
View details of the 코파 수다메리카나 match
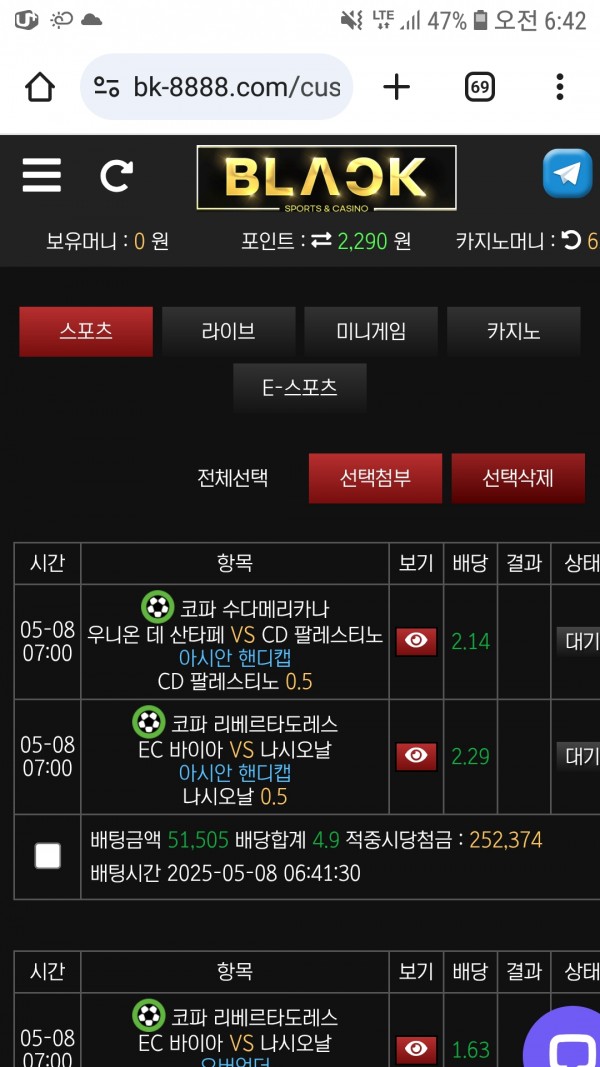point(416,641)
